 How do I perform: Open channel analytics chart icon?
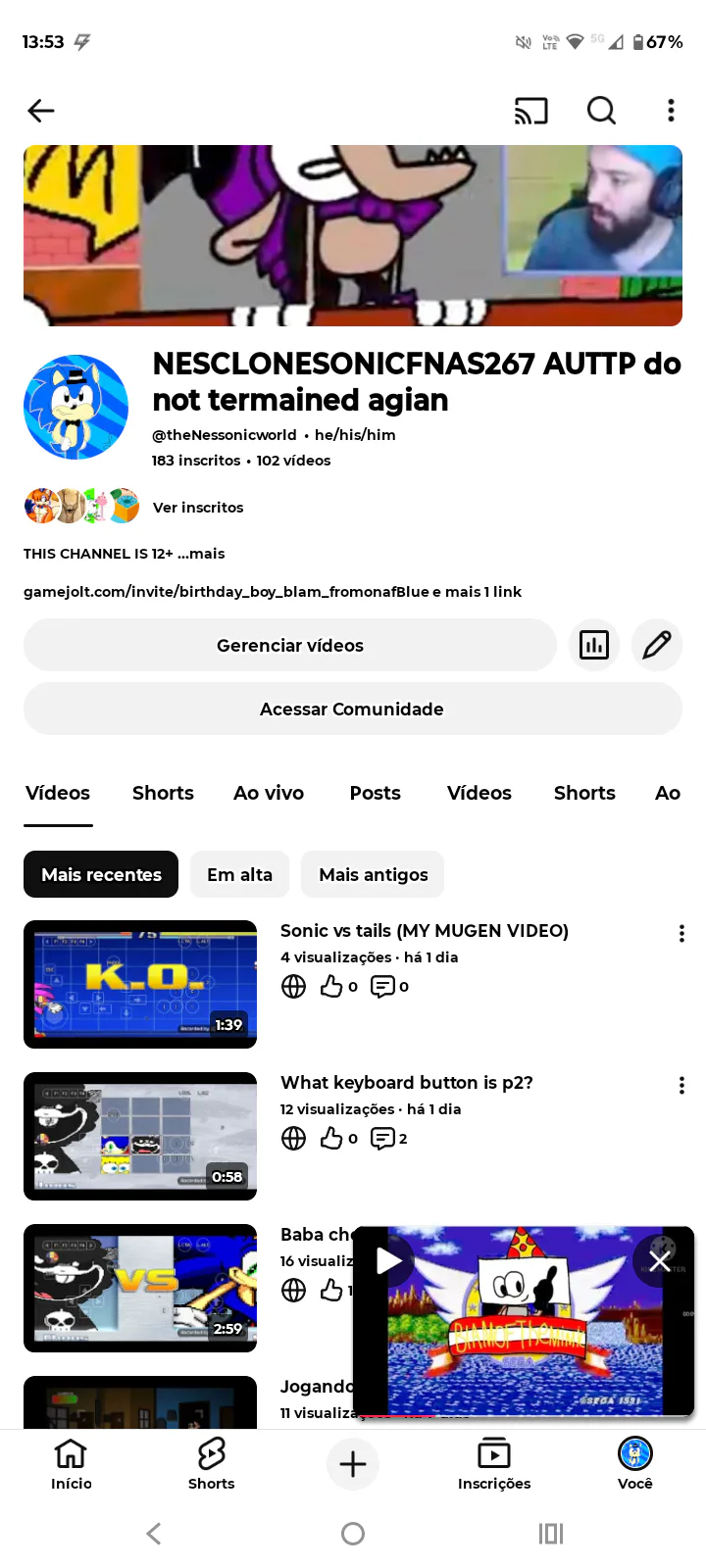pyautogui.click(x=594, y=645)
